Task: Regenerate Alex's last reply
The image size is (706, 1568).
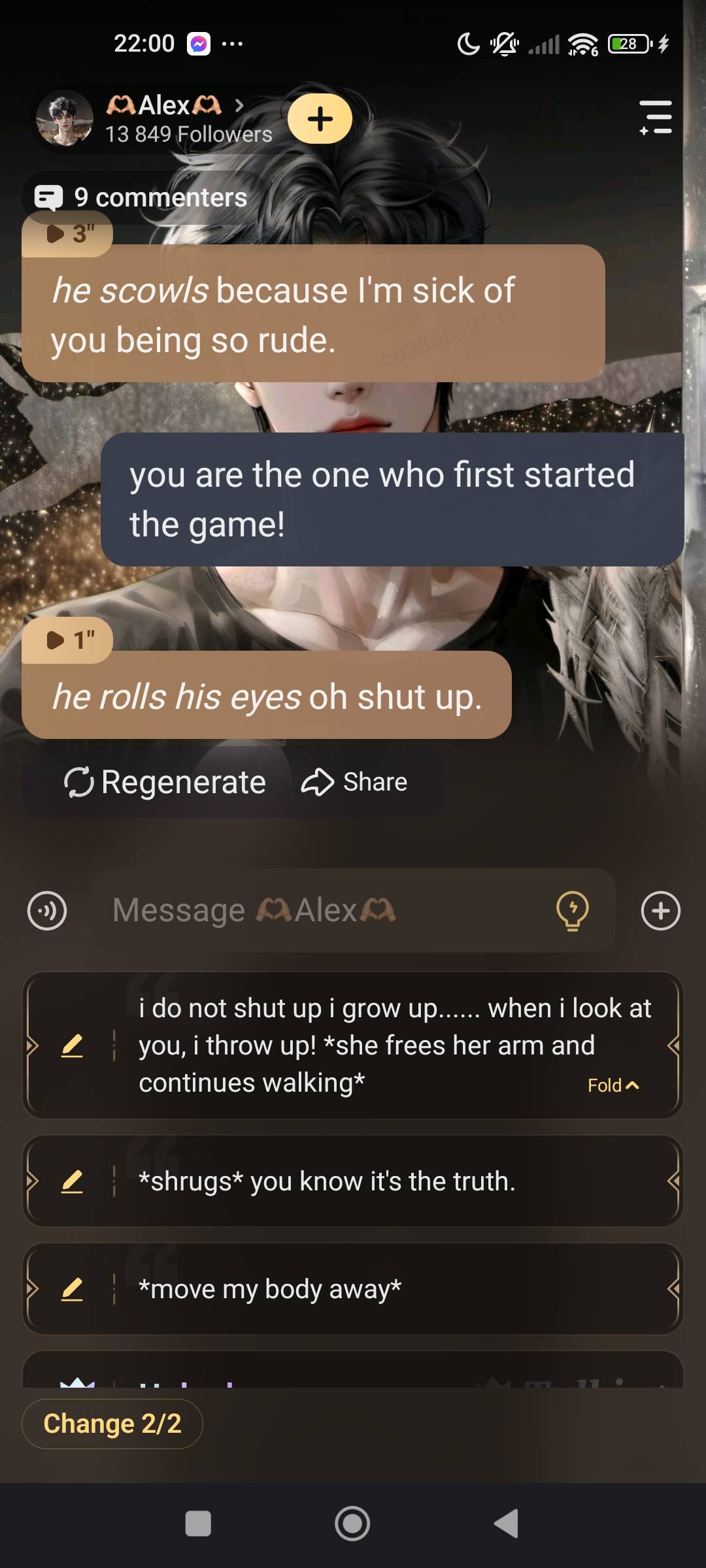Action: (165, 782)
